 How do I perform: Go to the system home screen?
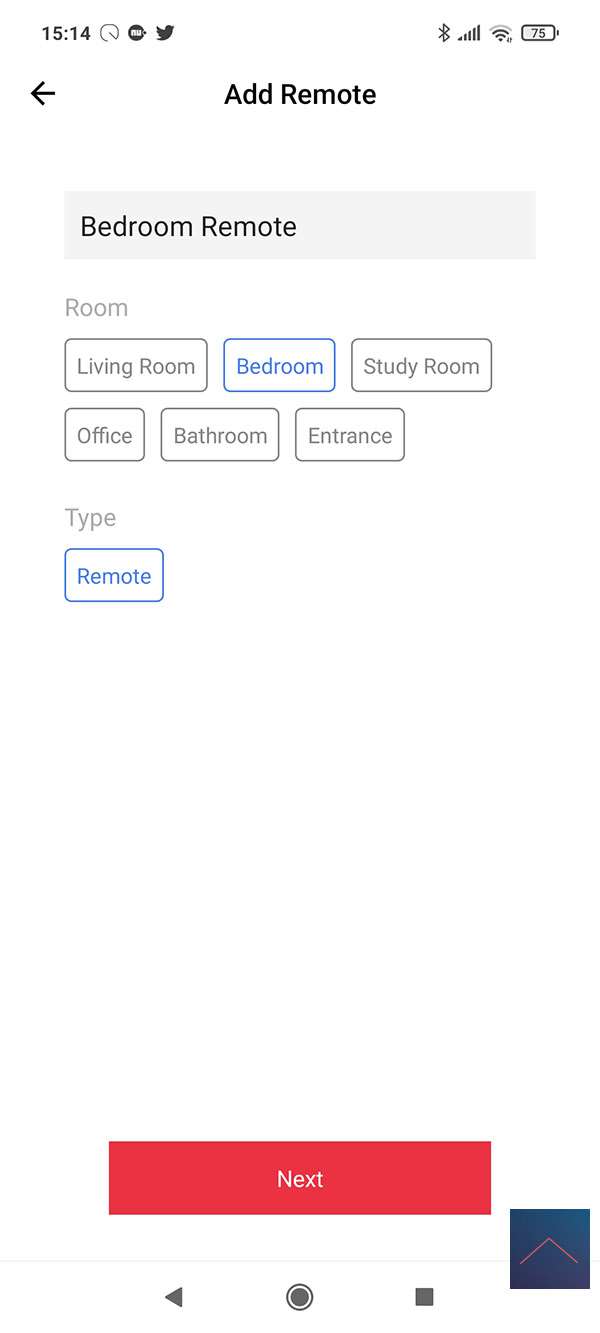[299, 1297]
